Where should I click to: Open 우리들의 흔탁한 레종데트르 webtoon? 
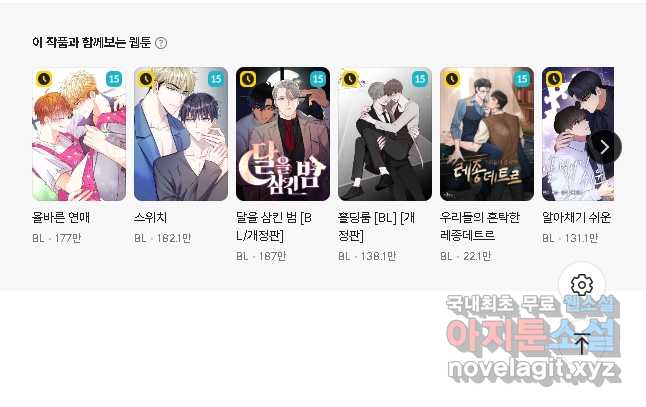click(x=487, y=134)
